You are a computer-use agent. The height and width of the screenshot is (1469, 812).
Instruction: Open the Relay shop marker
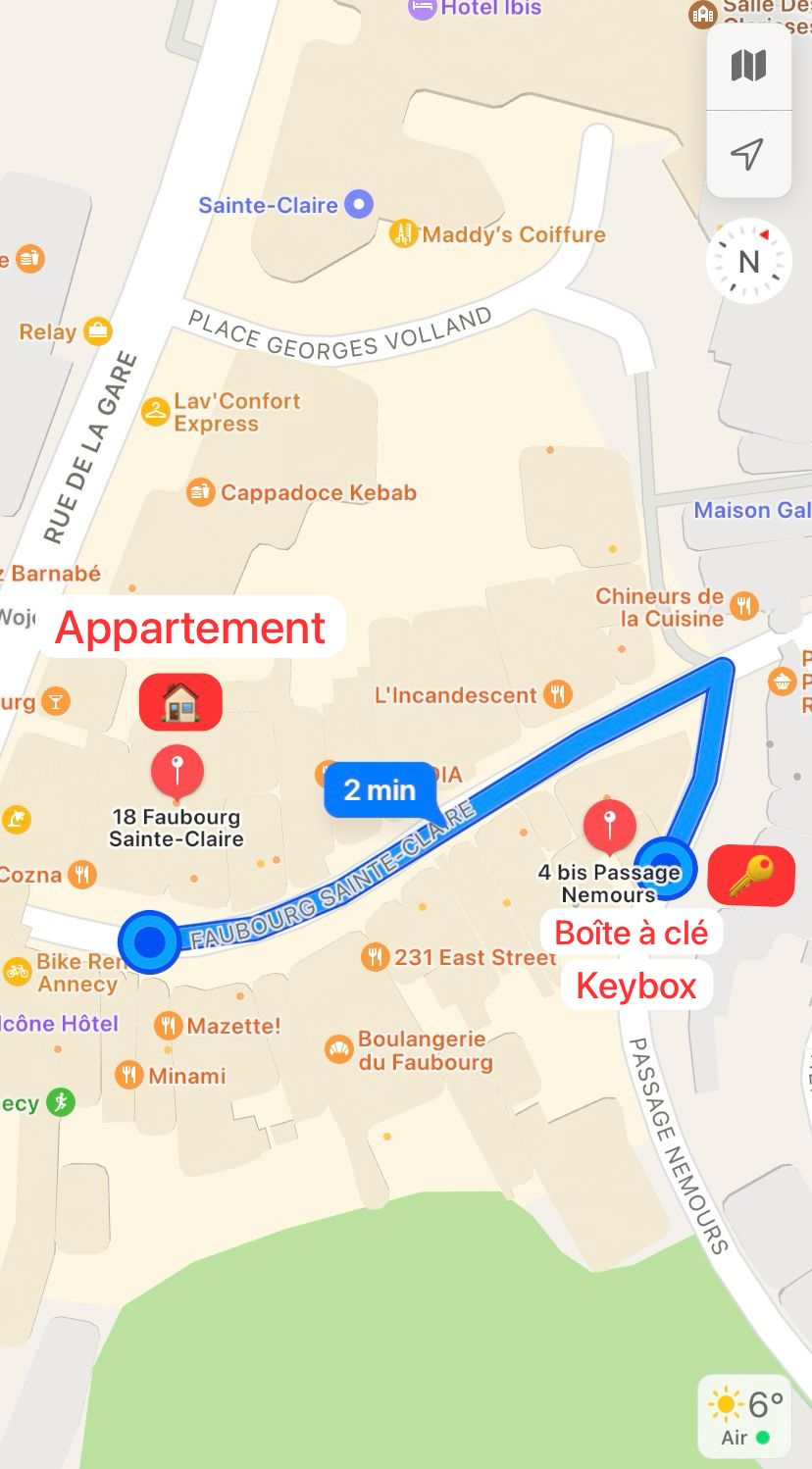66,331
